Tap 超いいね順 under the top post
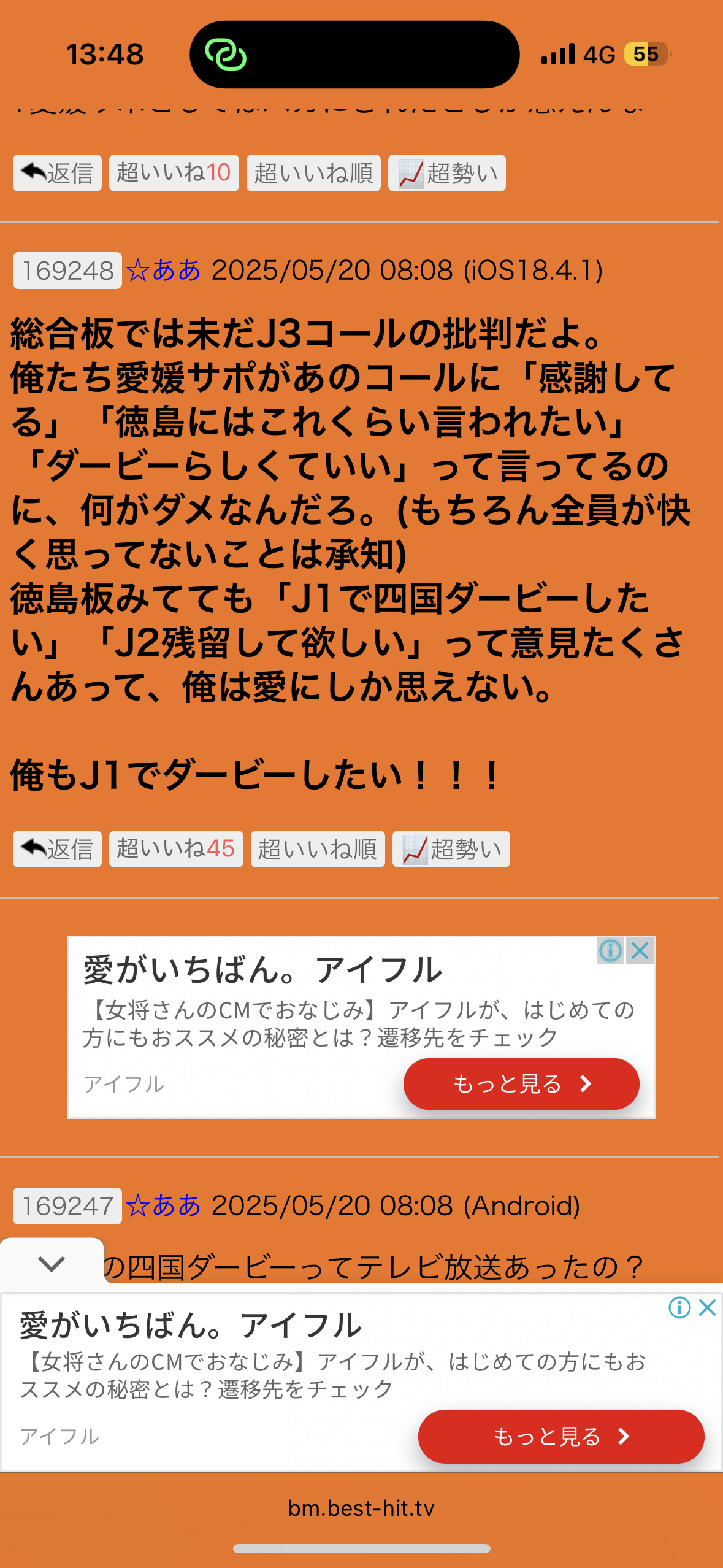Screen dimensions: 723x1568 click(x=313, y=173)
